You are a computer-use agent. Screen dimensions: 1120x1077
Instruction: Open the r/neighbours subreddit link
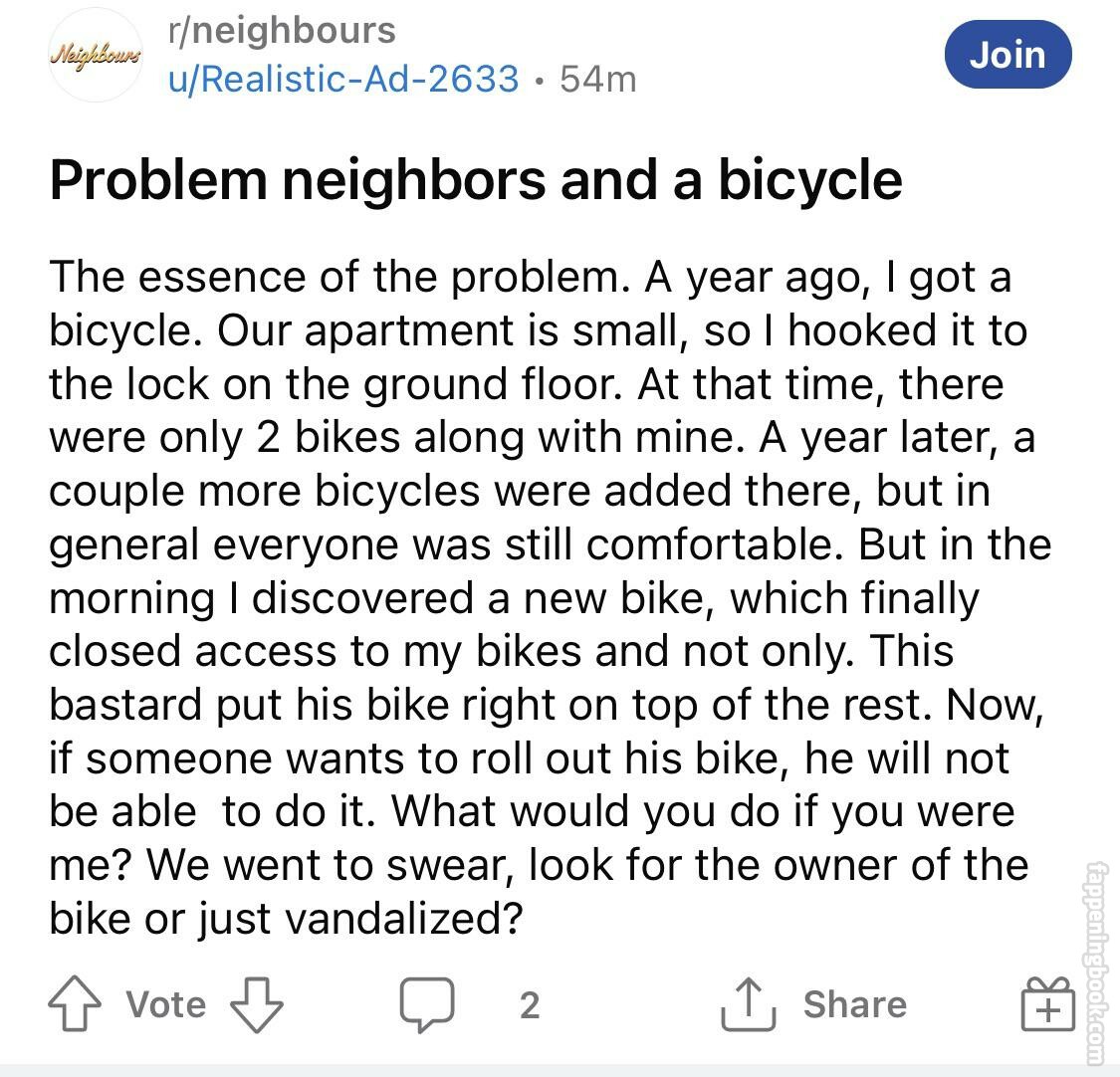tap(281, 31)
